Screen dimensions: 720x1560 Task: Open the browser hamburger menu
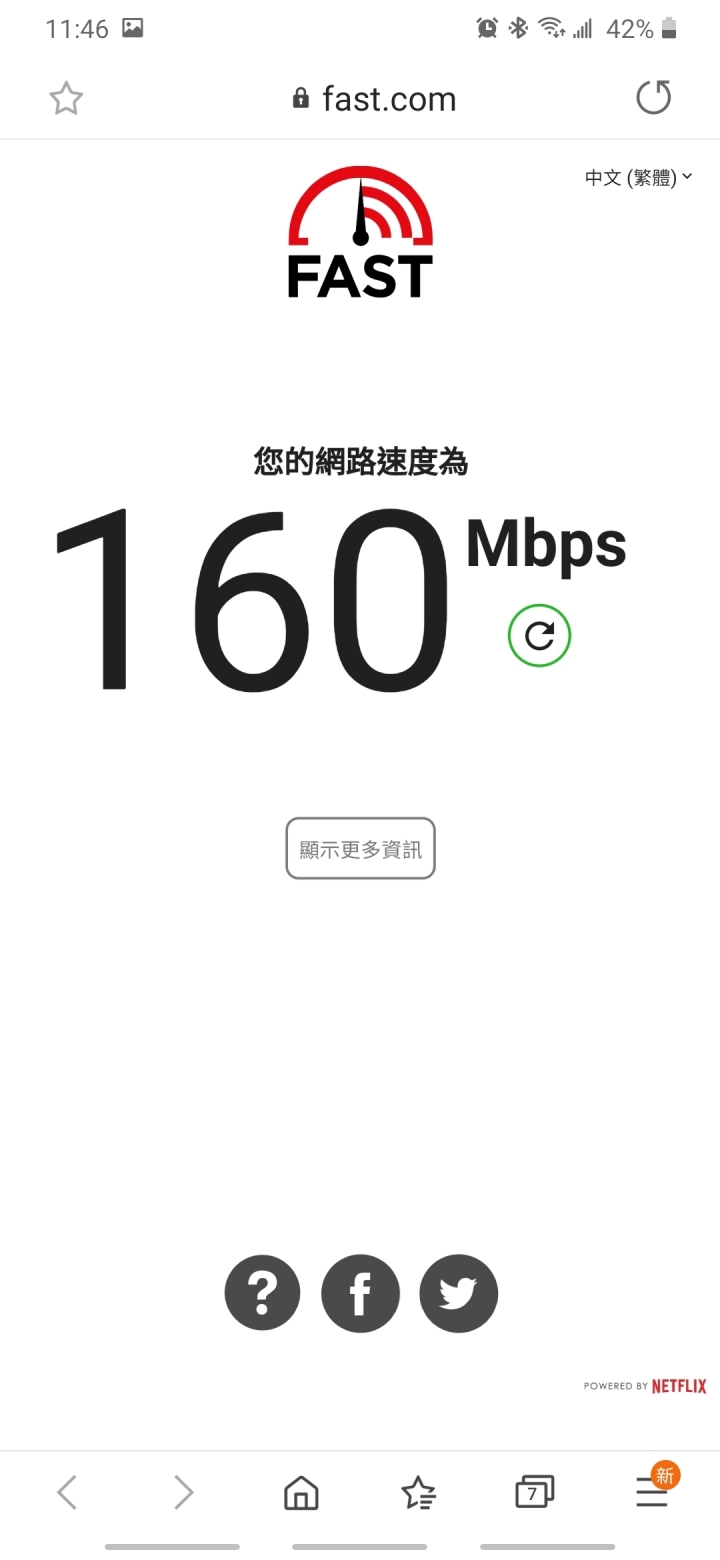pyautogui.click(x=652, y=1493)
